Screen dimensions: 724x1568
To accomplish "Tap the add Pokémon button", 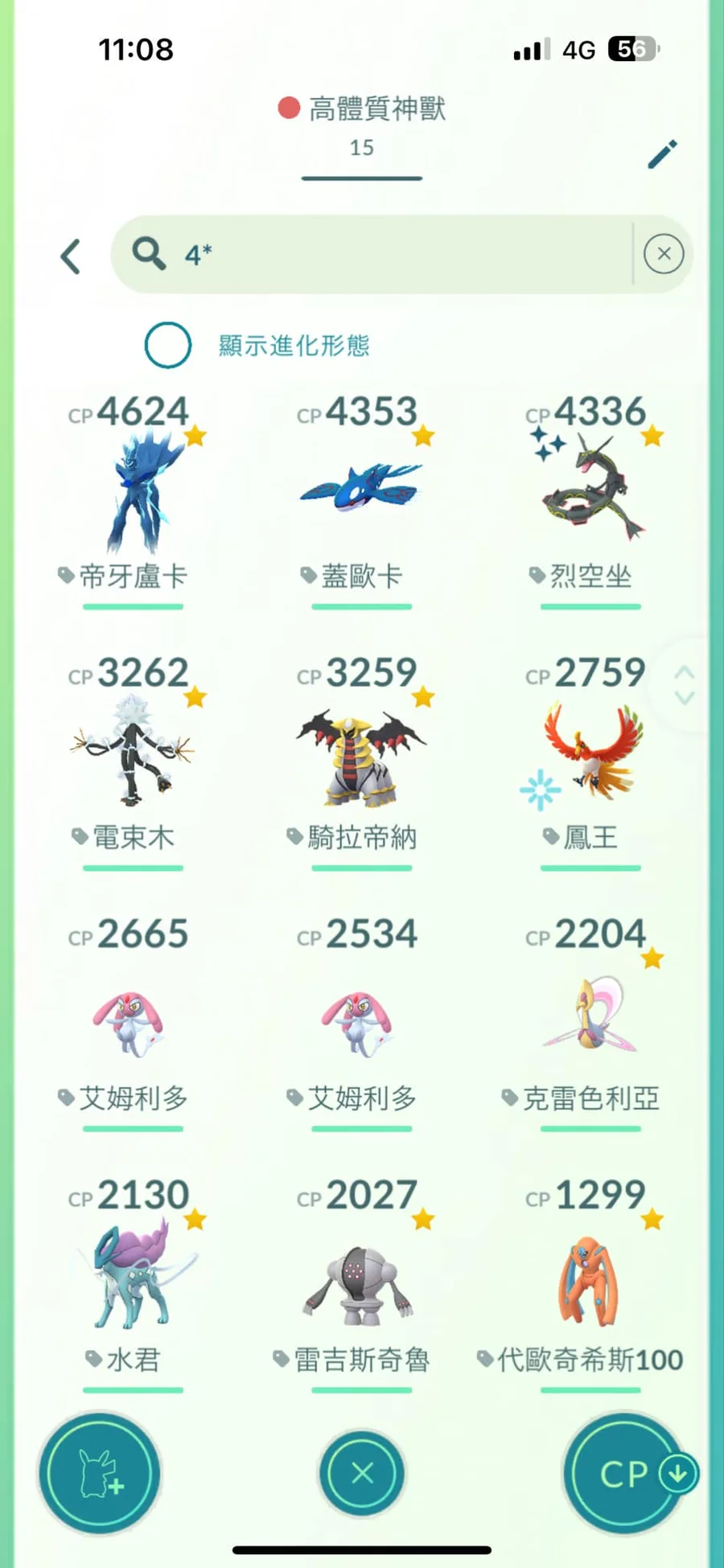I will point(100,1473).
